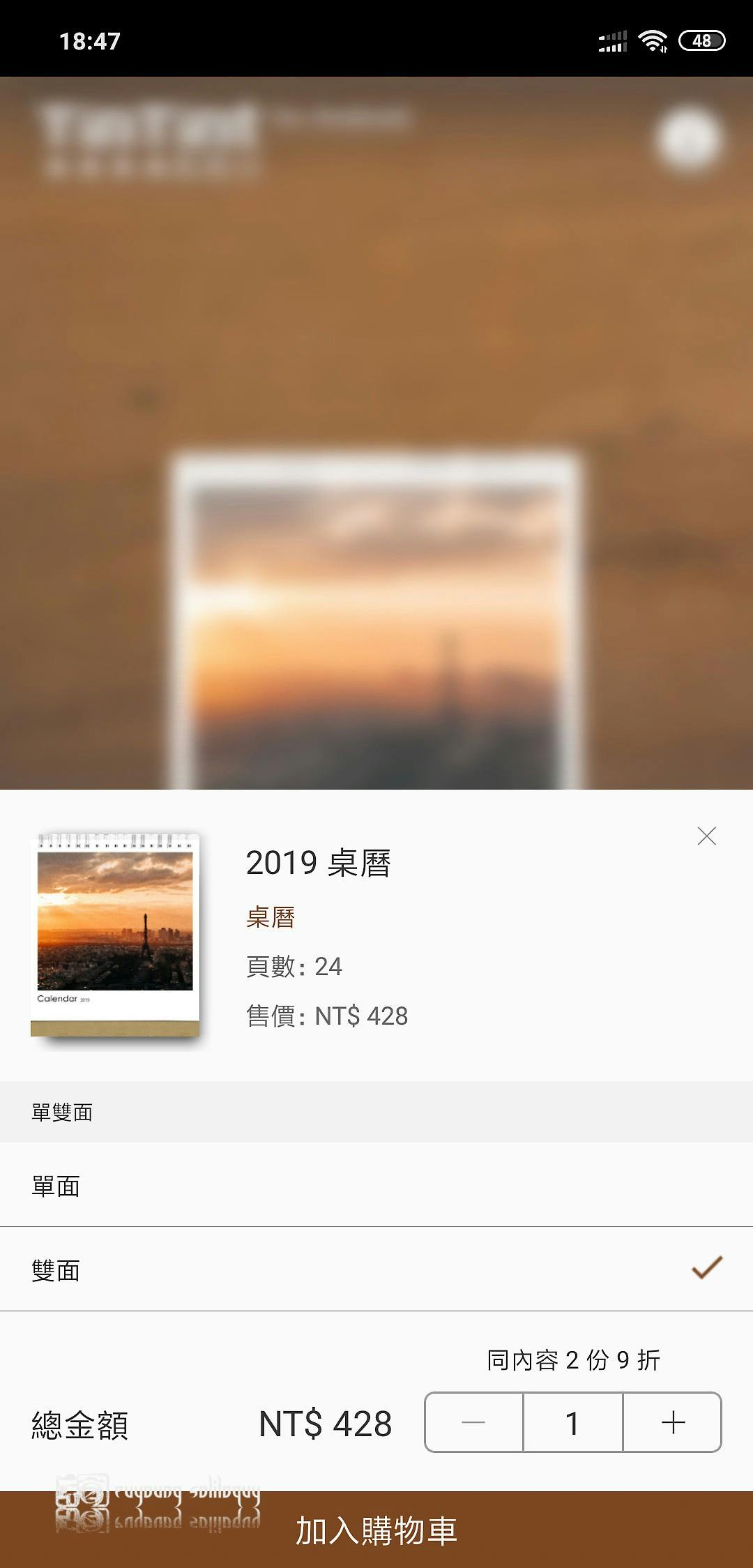753x1568 pixels.
Task: Decrease quantity with minus button
Action: (474, 1422)
